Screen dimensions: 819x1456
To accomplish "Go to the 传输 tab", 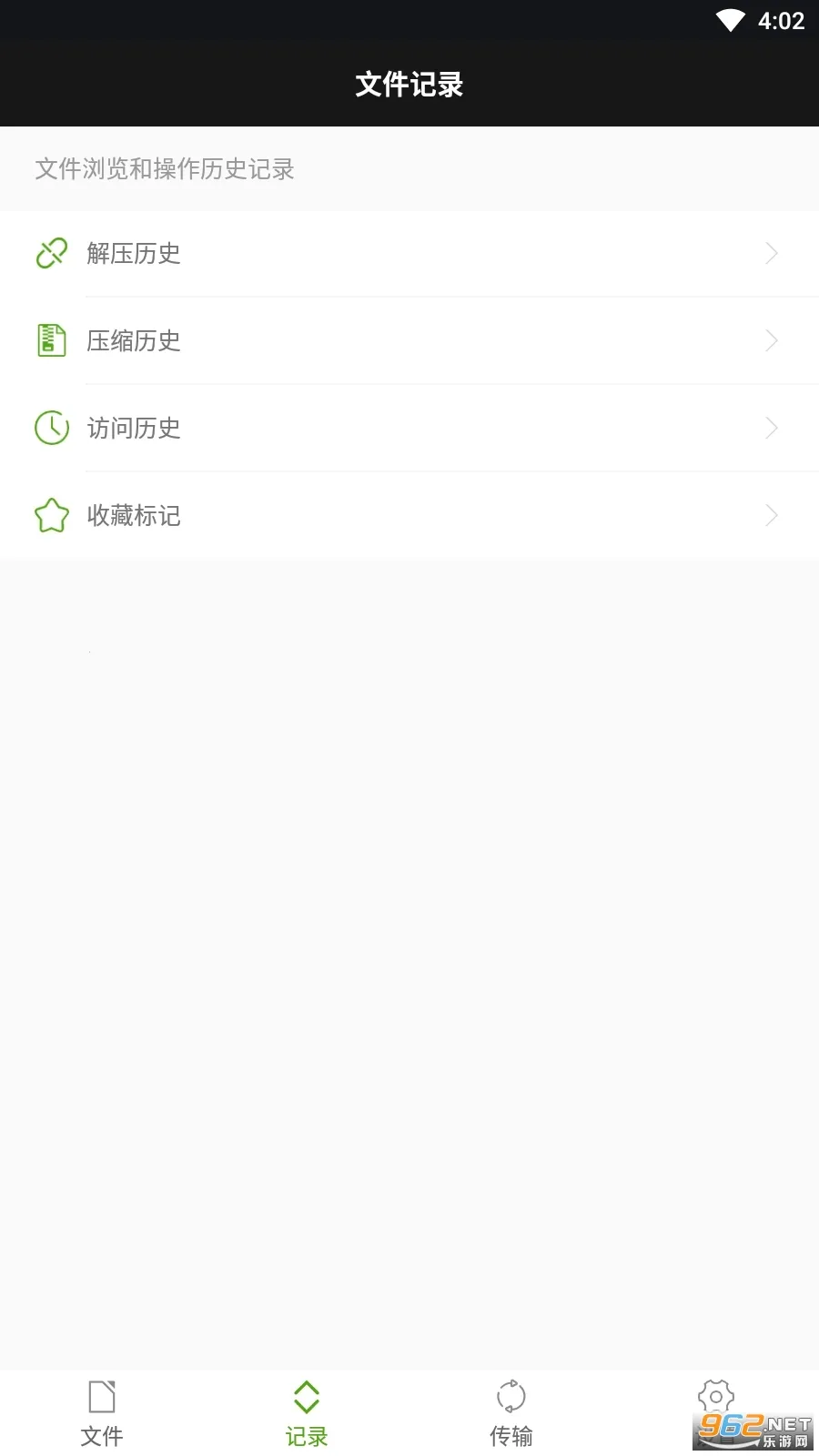I will pyautogui.click(x=511, y=1413).
